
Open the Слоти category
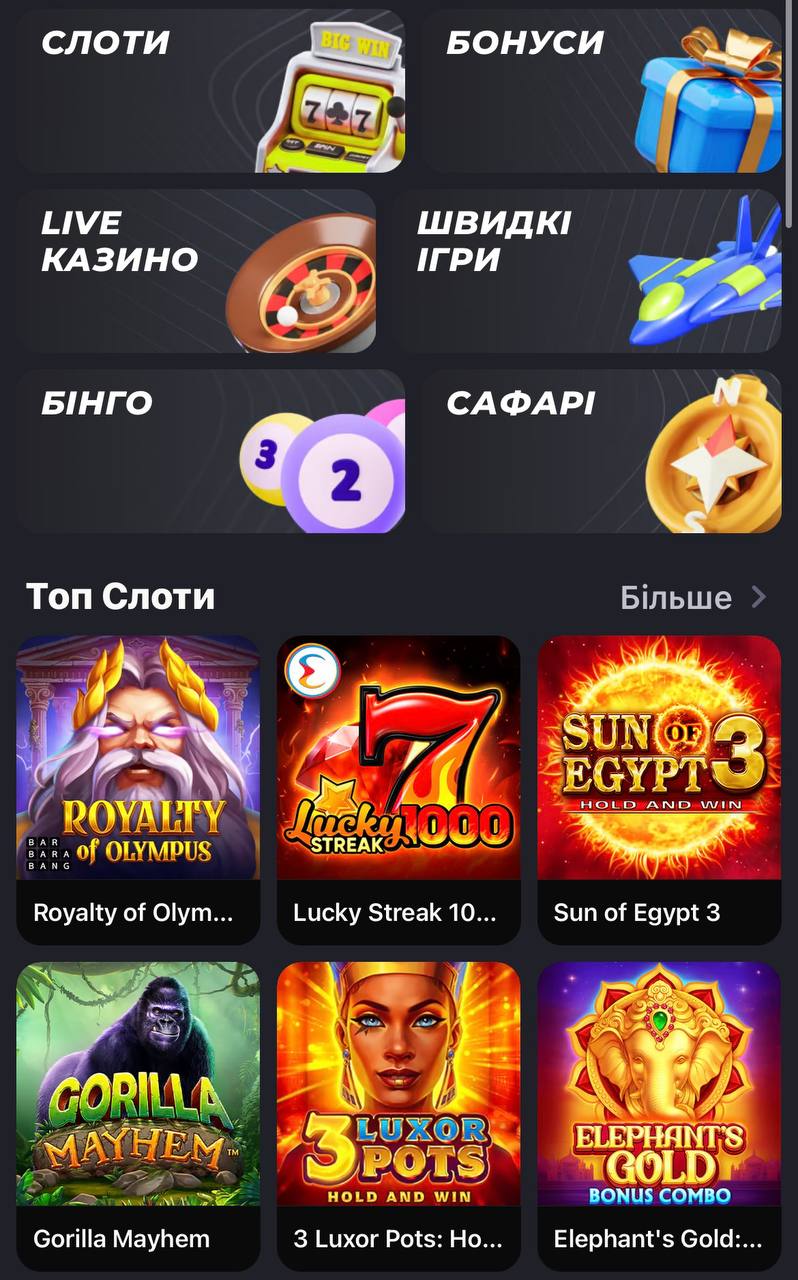pyautogui.click(x=210, y=92)
